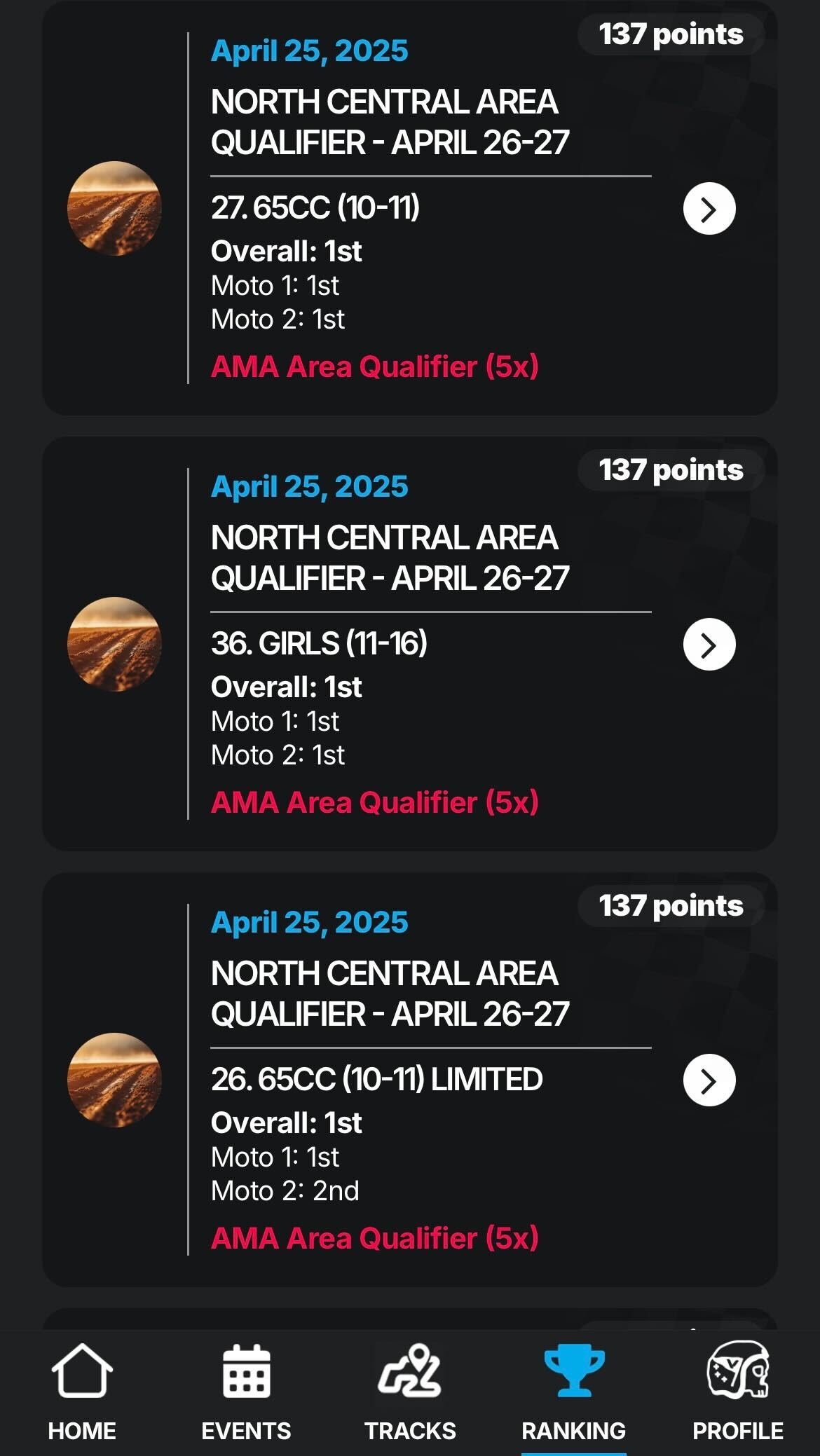Open details arrow for 27. 65CC (10-11) result
Viewport: 820px width, 1456px height.
[709, 209]
